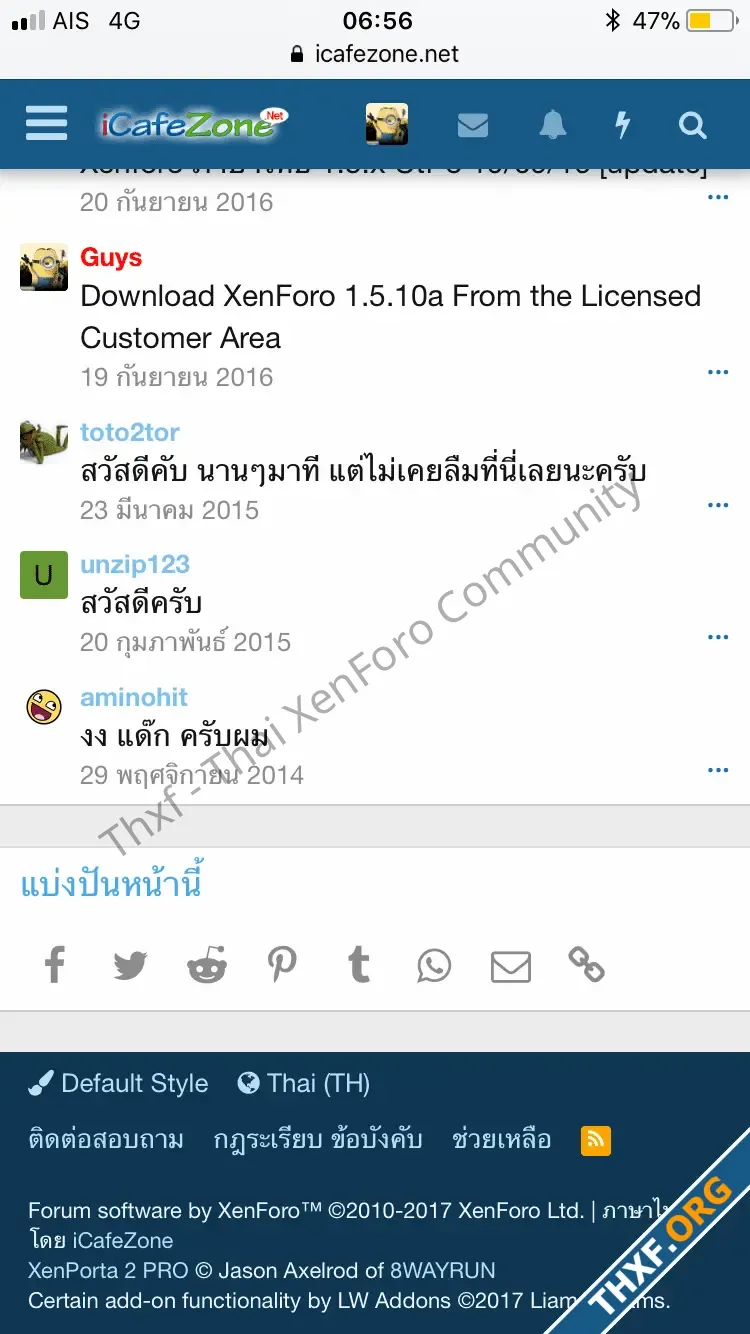The image size is (750, 1334).
Task: Open the Default Style chooser
Action: coord(118,1083)
